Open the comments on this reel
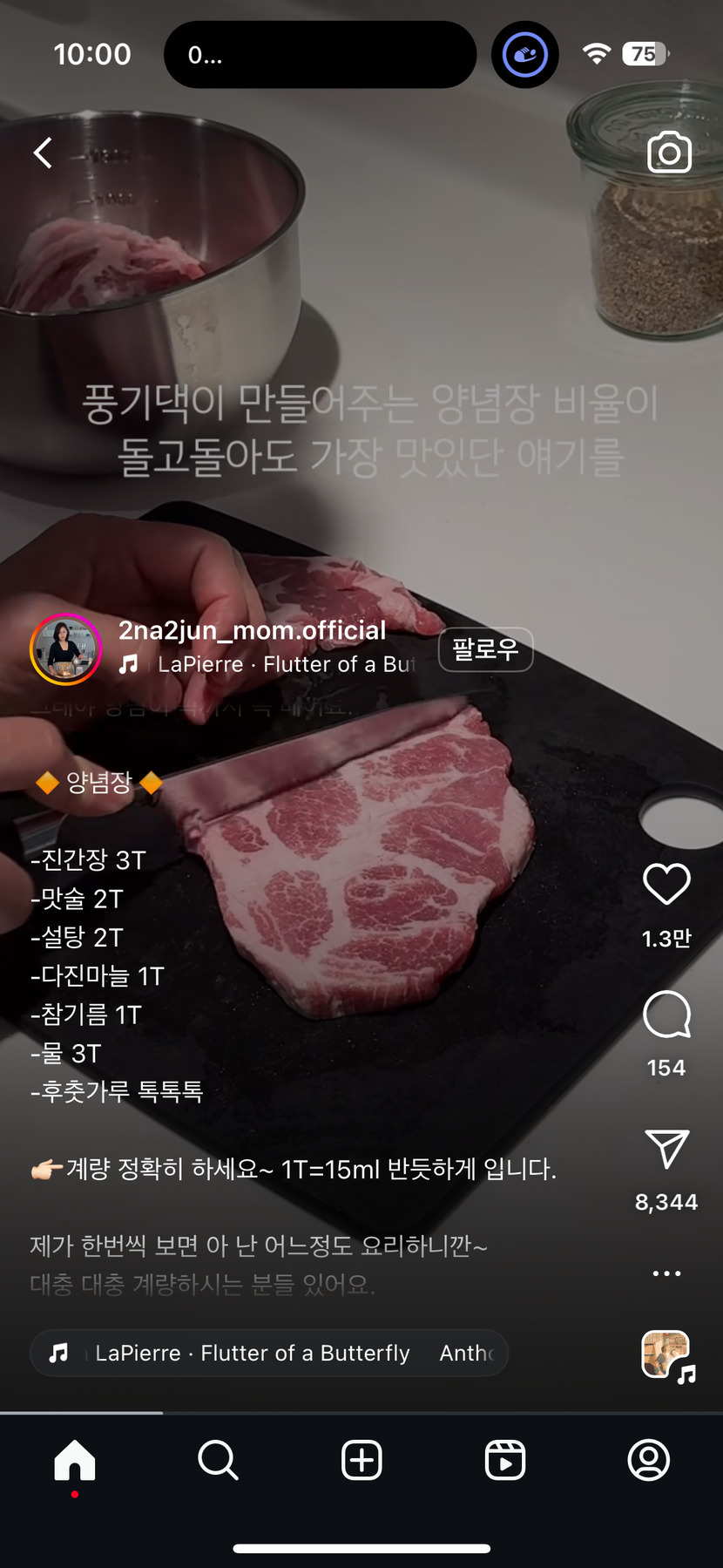Screen dimensions: 723x1568 (x=666, y=1015)
